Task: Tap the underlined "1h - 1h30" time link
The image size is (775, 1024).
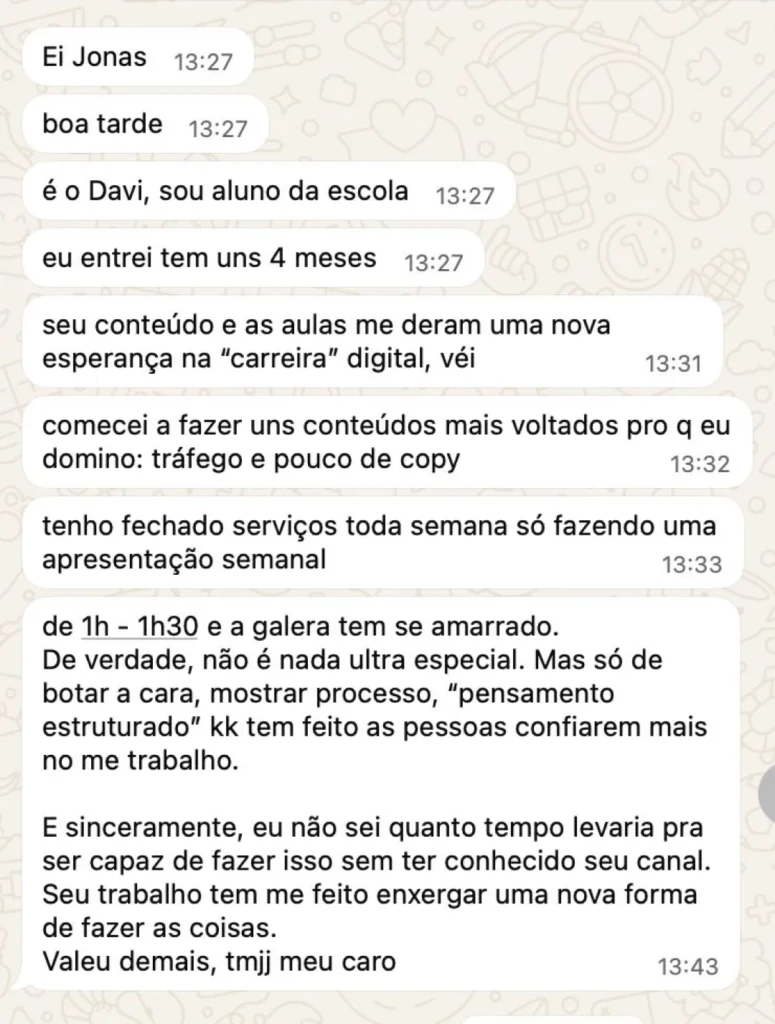Action: tap(140, 627)
